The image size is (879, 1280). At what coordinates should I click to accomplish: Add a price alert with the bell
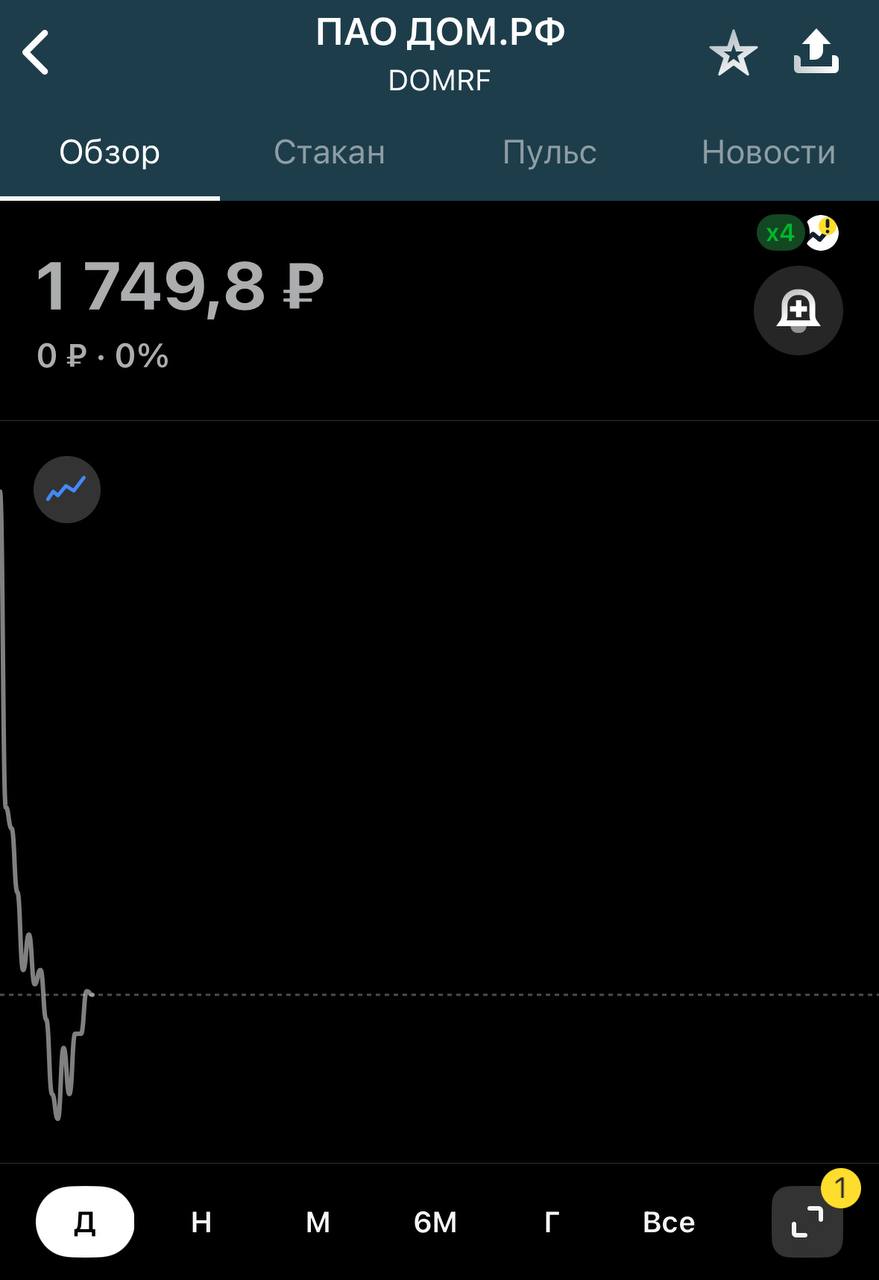click(x=798, y=310)
